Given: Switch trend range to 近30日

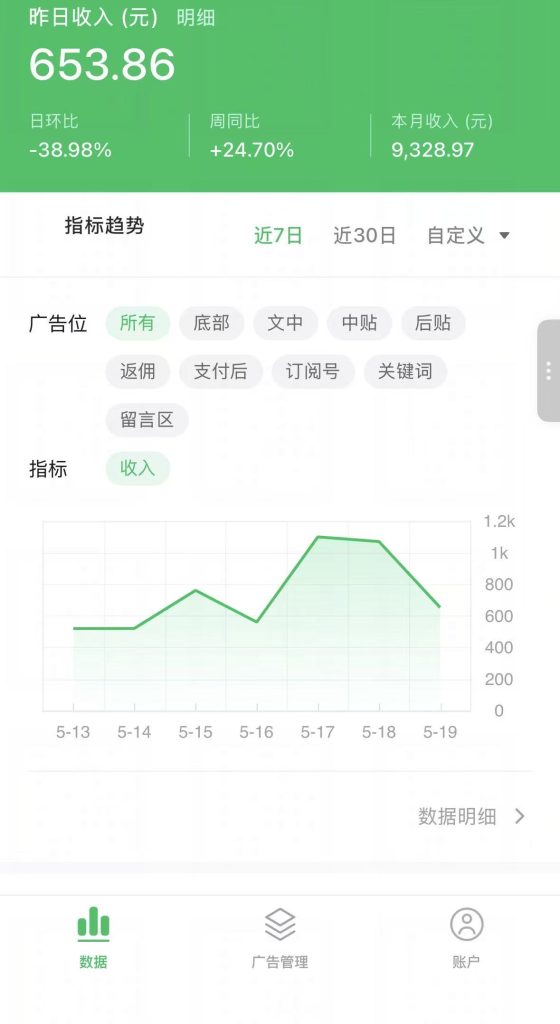Looking at the screenshot, I should point(364,235).
